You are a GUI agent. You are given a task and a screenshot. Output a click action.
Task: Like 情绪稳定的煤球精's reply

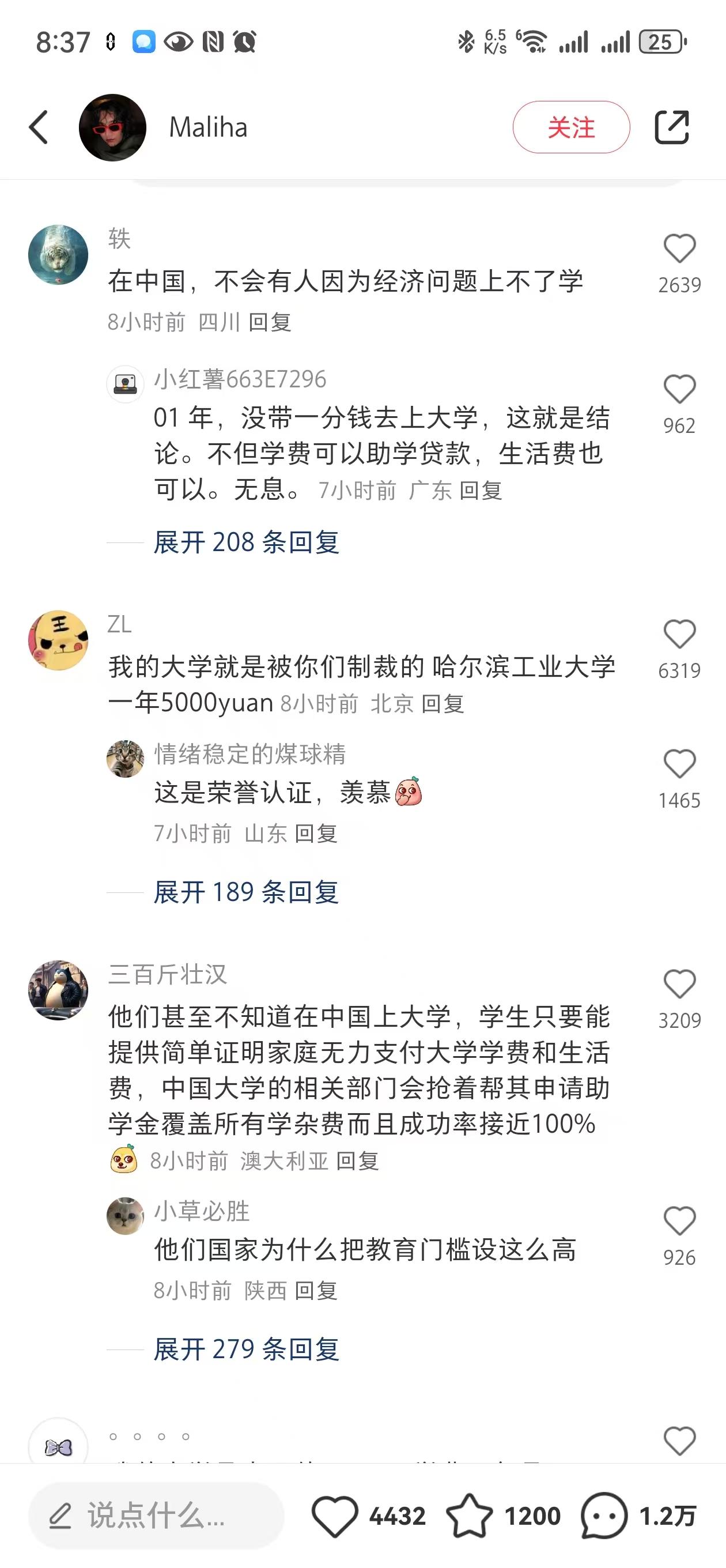coord(679,764)
